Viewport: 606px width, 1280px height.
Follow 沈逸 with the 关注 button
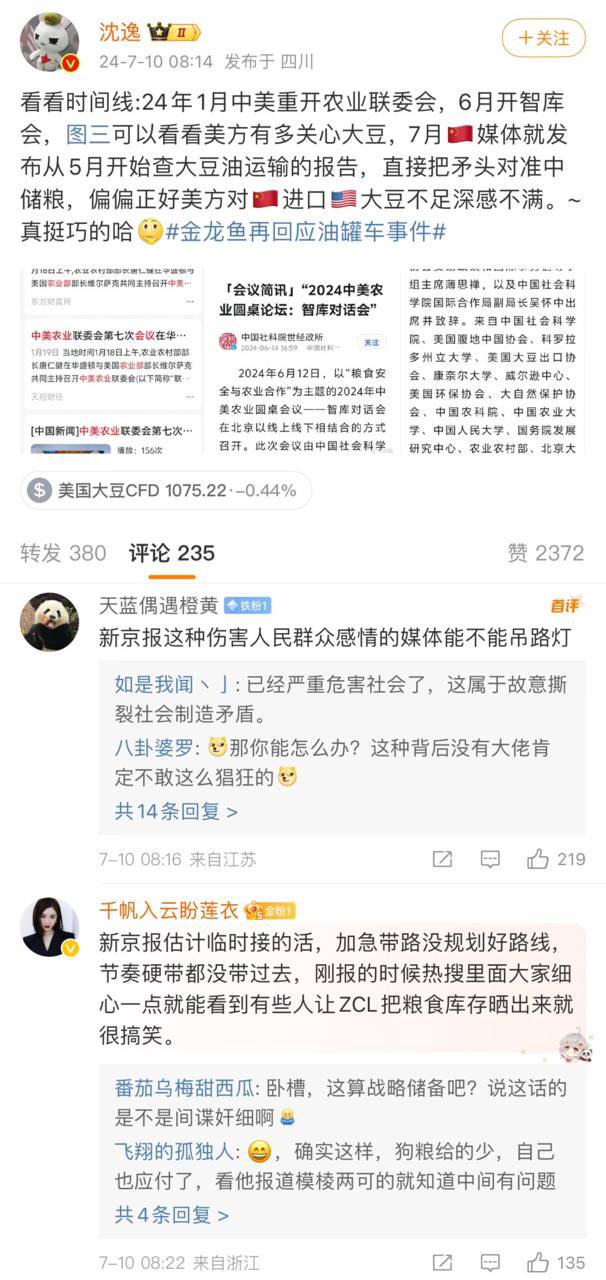point(543,39)
